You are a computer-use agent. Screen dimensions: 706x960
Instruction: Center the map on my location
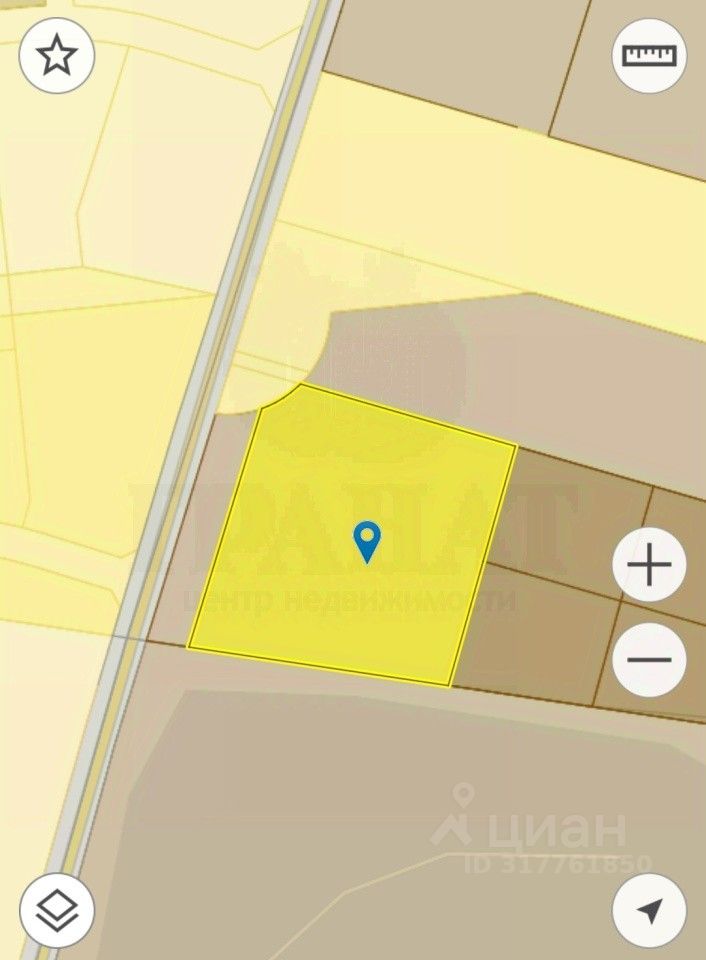[649, 910]
